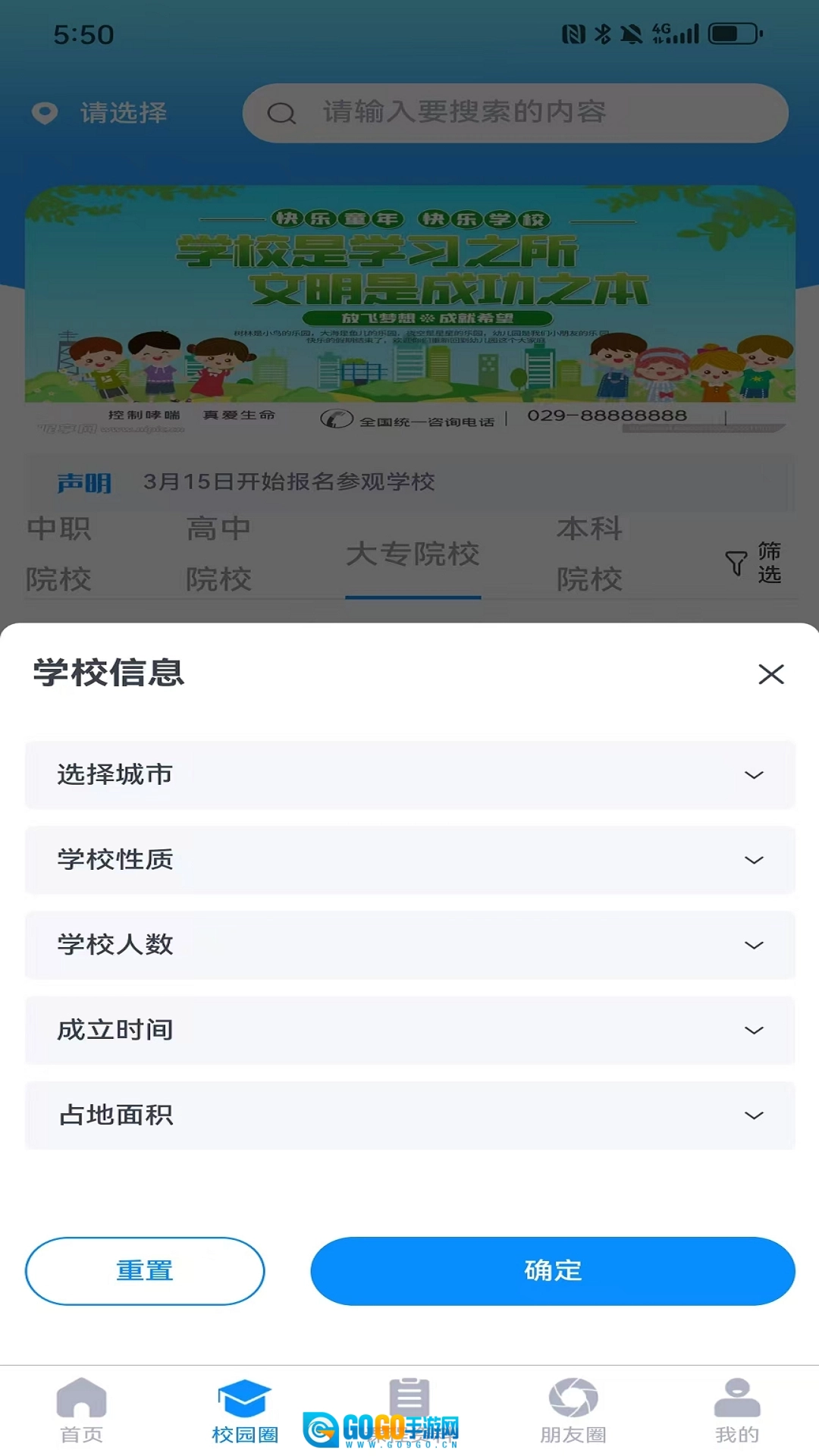Choose 成立时间 from the dropdown
819x1456 pixels.
409,1030
